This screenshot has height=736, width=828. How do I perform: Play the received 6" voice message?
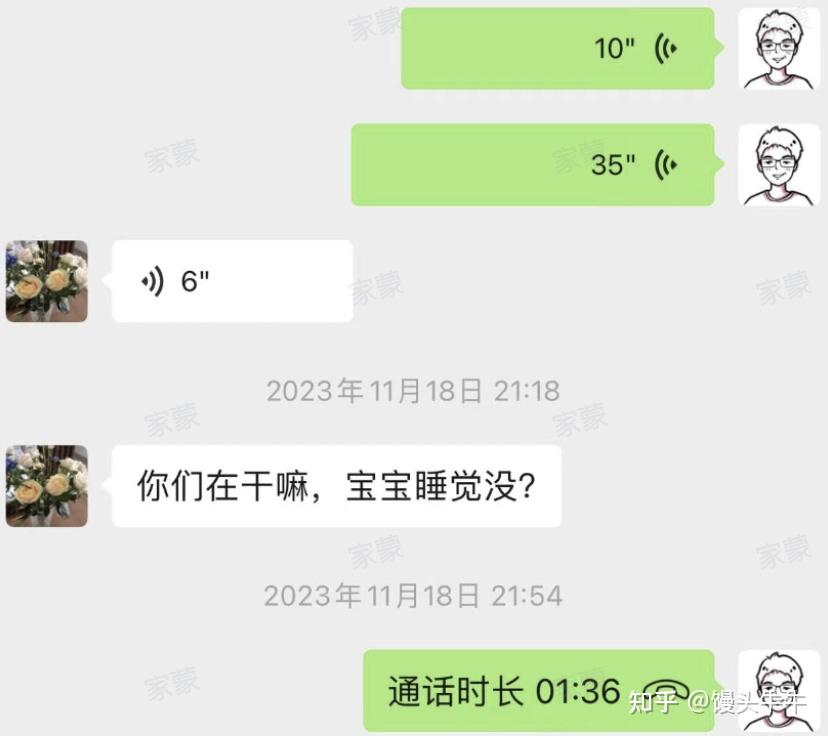click(x=232, y=281)
